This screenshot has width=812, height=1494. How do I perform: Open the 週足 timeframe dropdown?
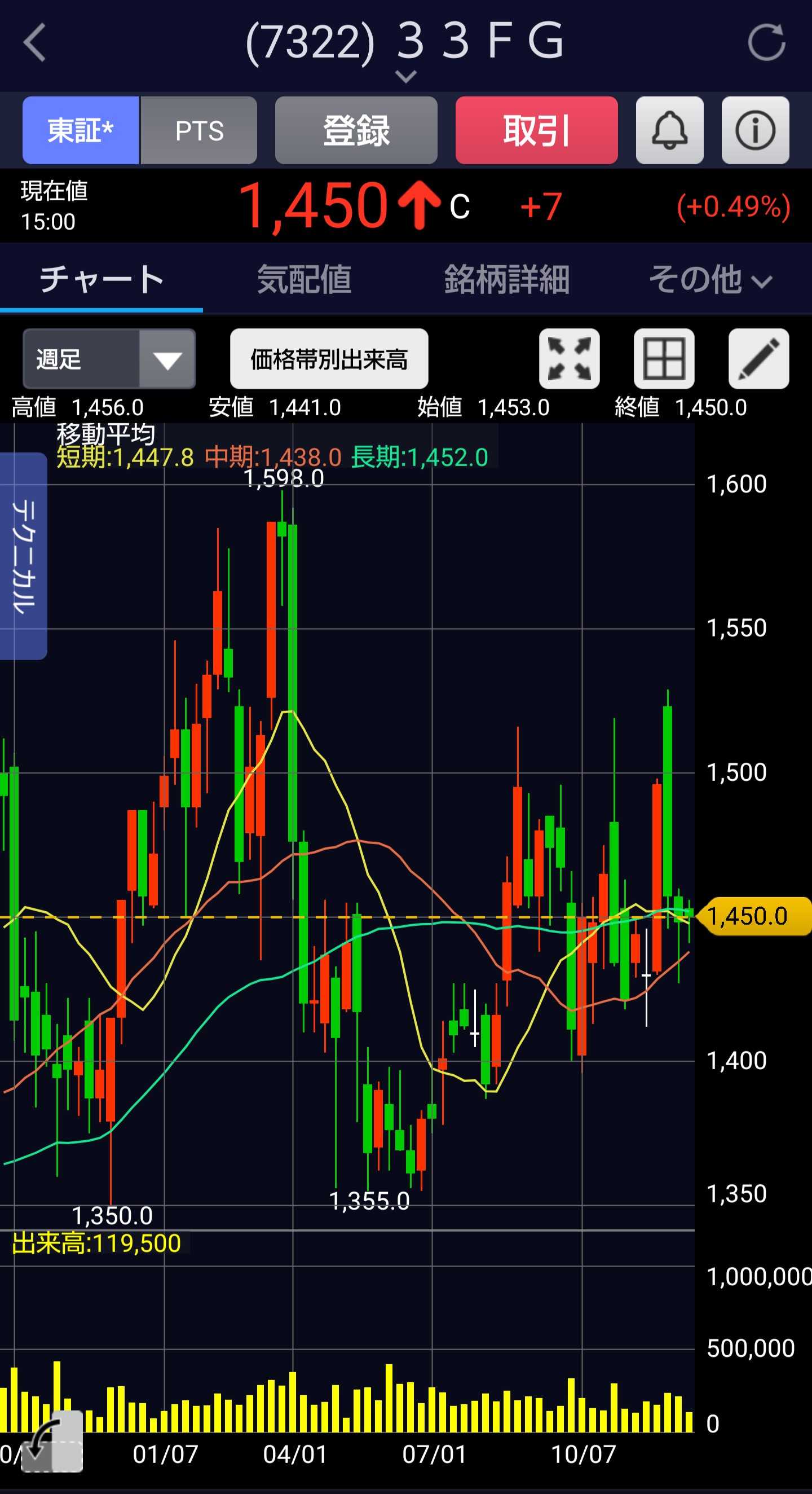(109, 359)
